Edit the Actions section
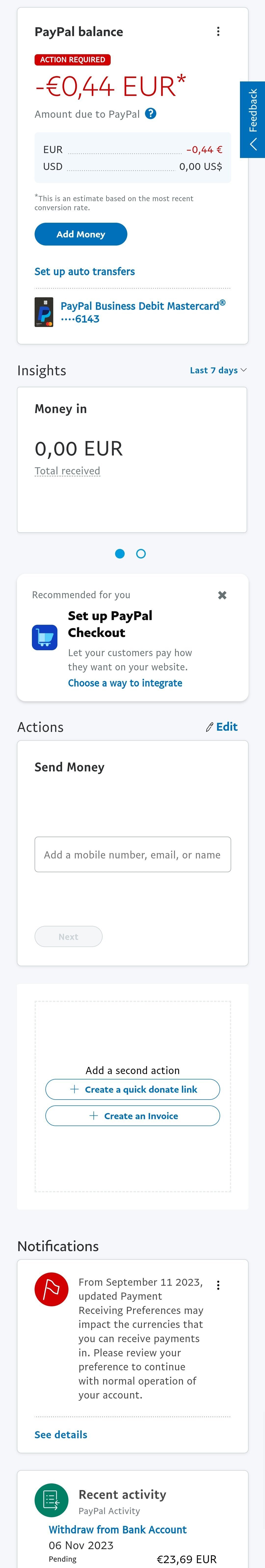The image size is (265, 1568). pos(222,727)
